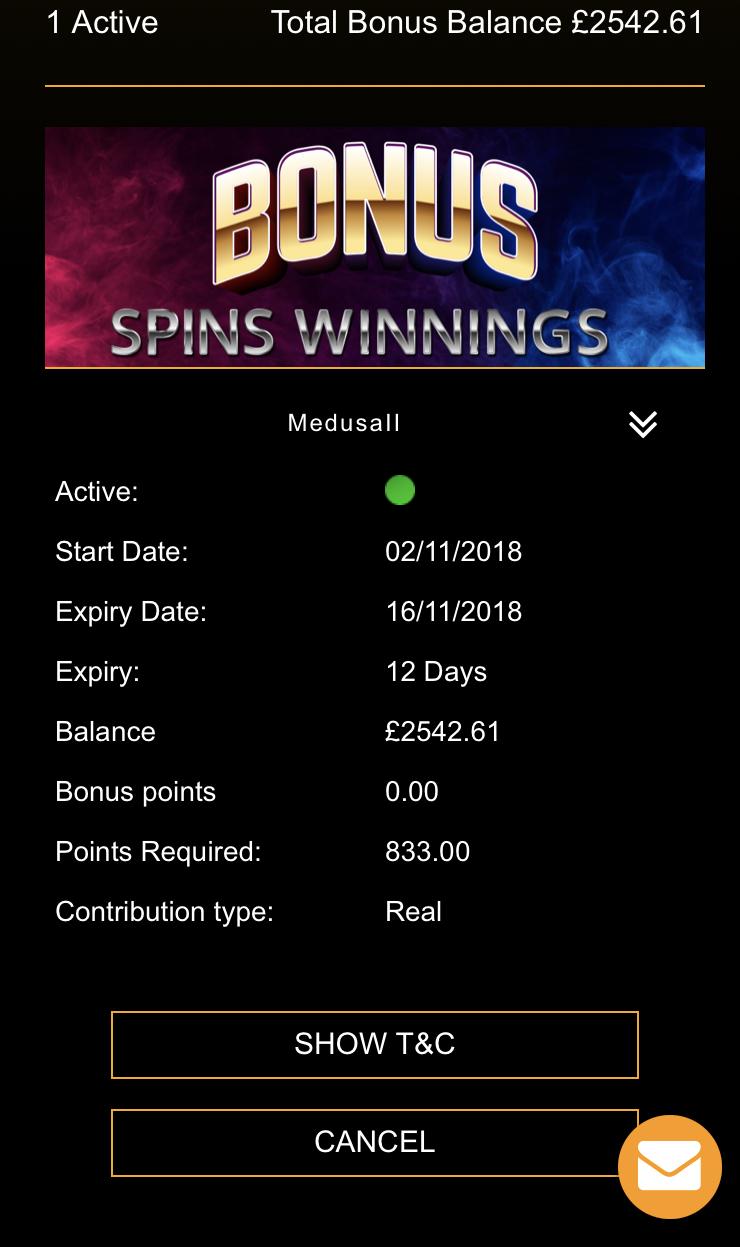
Task: Tap the SHOW T&C button
Action: coord(375,1045)
